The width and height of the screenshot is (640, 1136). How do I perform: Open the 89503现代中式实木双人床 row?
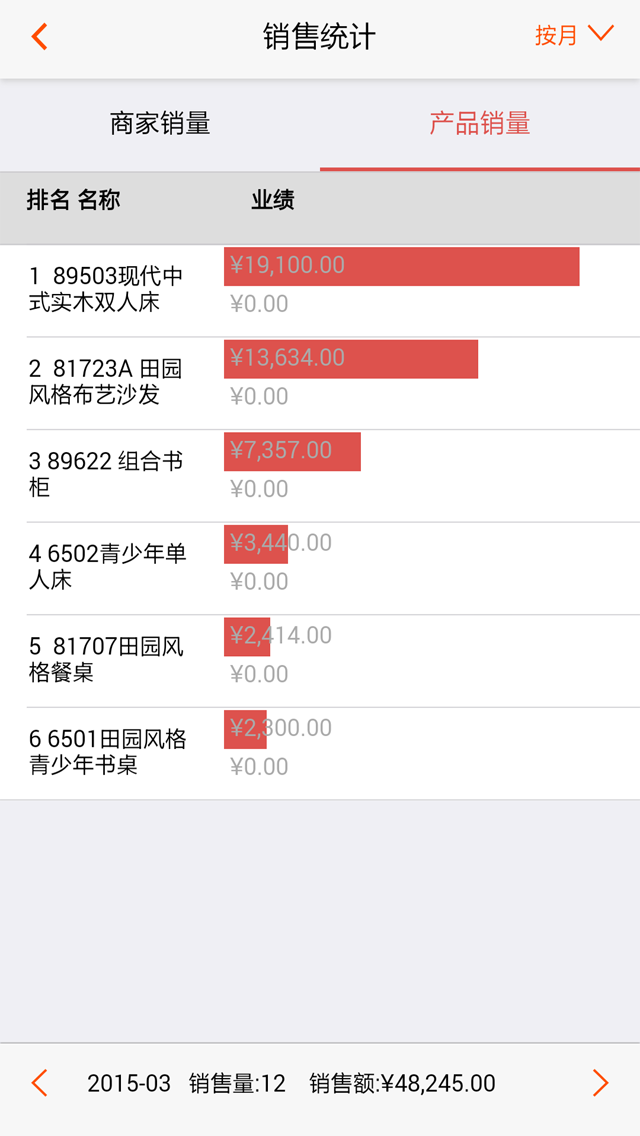pos(320,290)
